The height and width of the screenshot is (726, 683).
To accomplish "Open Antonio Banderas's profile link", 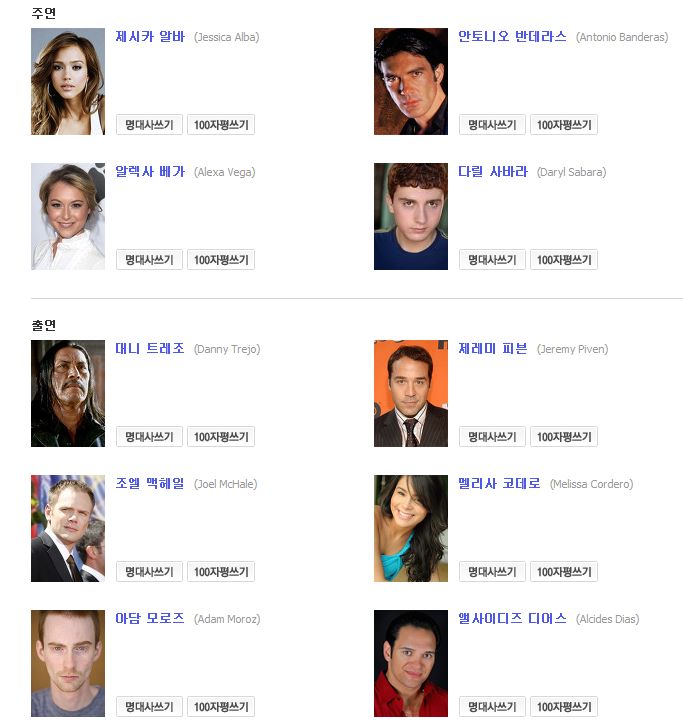I will tap(512, 37).
